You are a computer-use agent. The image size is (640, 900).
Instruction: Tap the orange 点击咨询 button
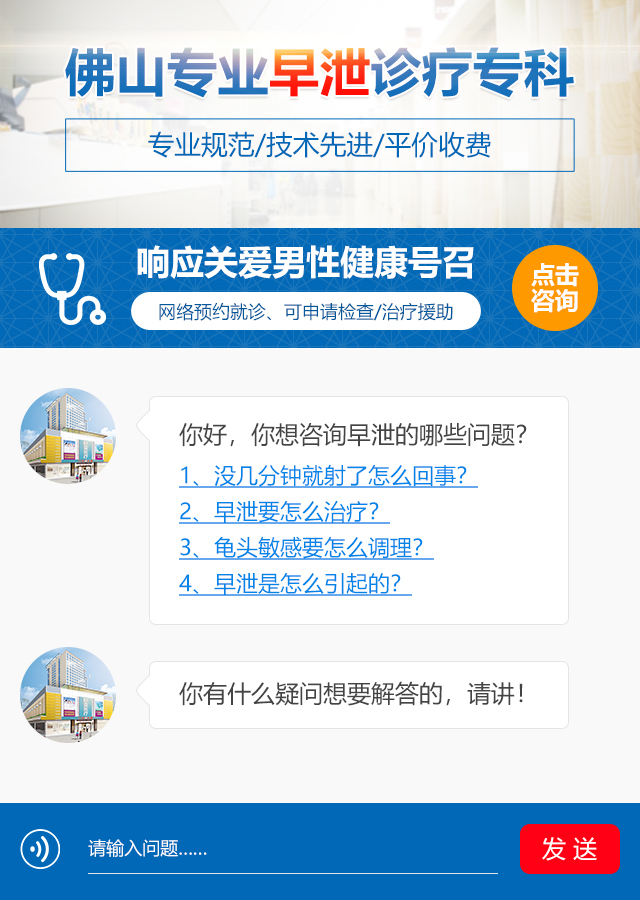(x=554, y=288)
